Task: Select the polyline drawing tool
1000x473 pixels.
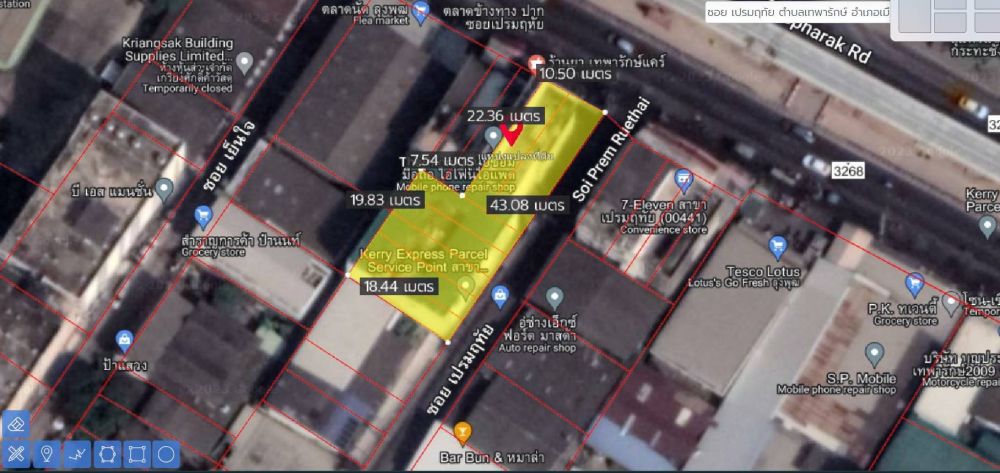Action: (77, 455)
